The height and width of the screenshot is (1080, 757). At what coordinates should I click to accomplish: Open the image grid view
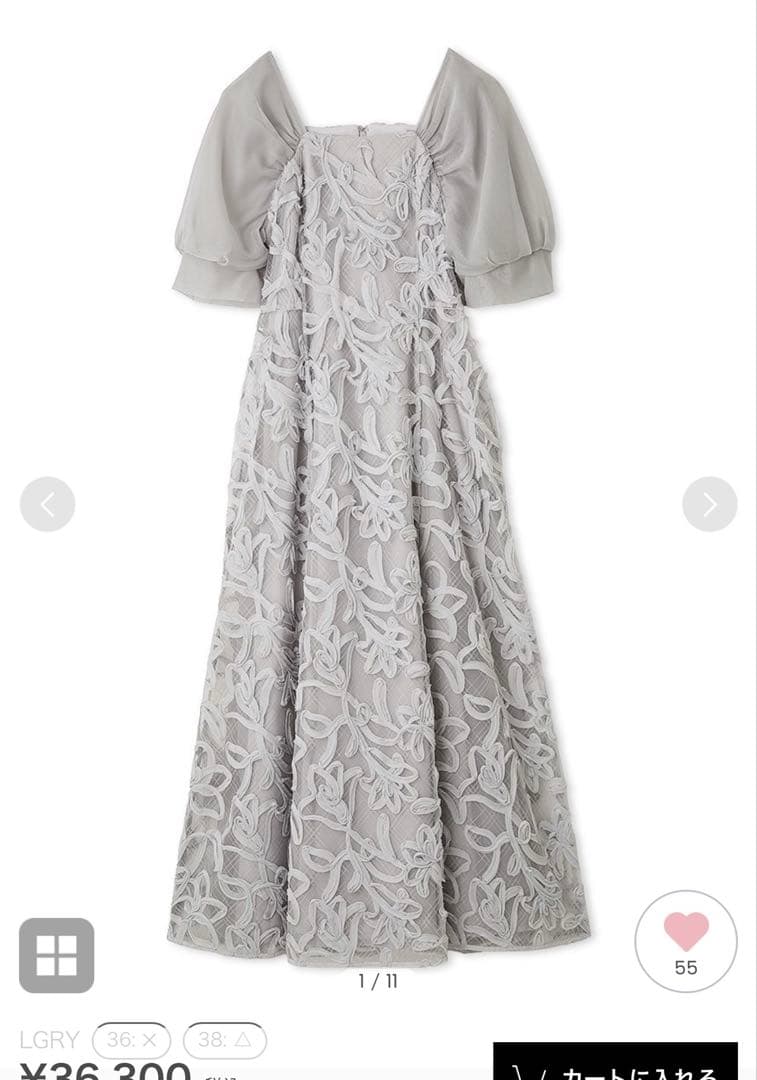(x=56, y=955)
